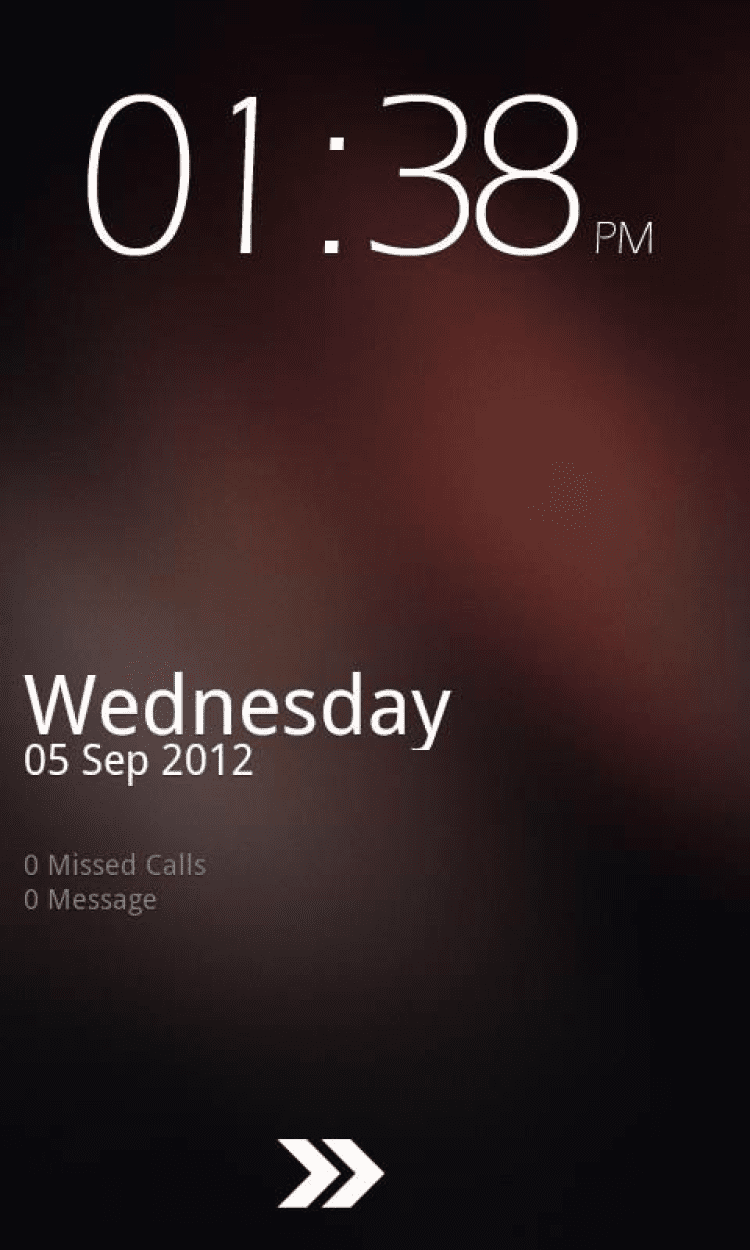Tap the double-arrow unlock icon
Viewport: 750px width, 1250px height.
click(x=331, y=1172)
